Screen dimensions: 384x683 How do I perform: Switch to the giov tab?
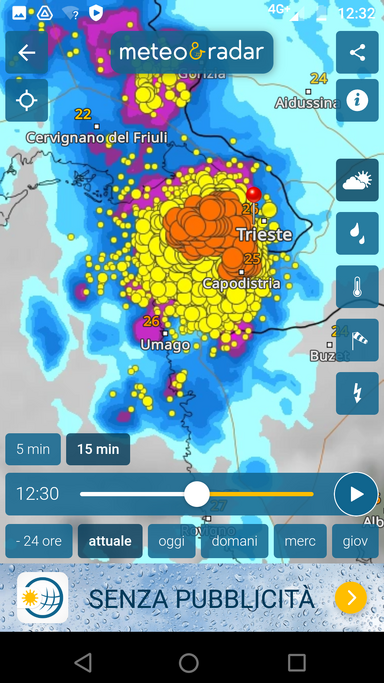(355, 541)
